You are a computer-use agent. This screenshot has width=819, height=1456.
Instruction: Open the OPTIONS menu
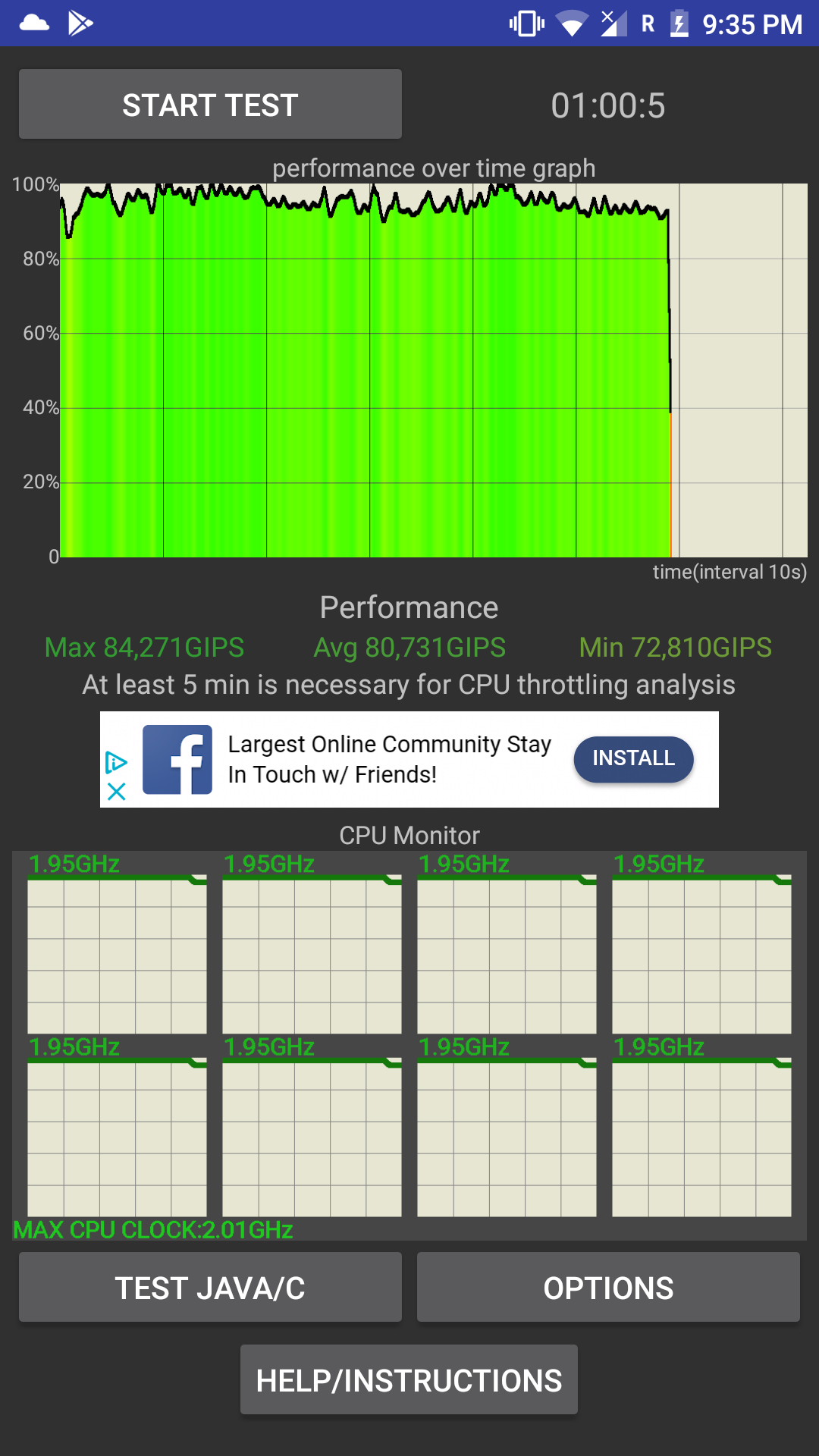pos(608,1288)
